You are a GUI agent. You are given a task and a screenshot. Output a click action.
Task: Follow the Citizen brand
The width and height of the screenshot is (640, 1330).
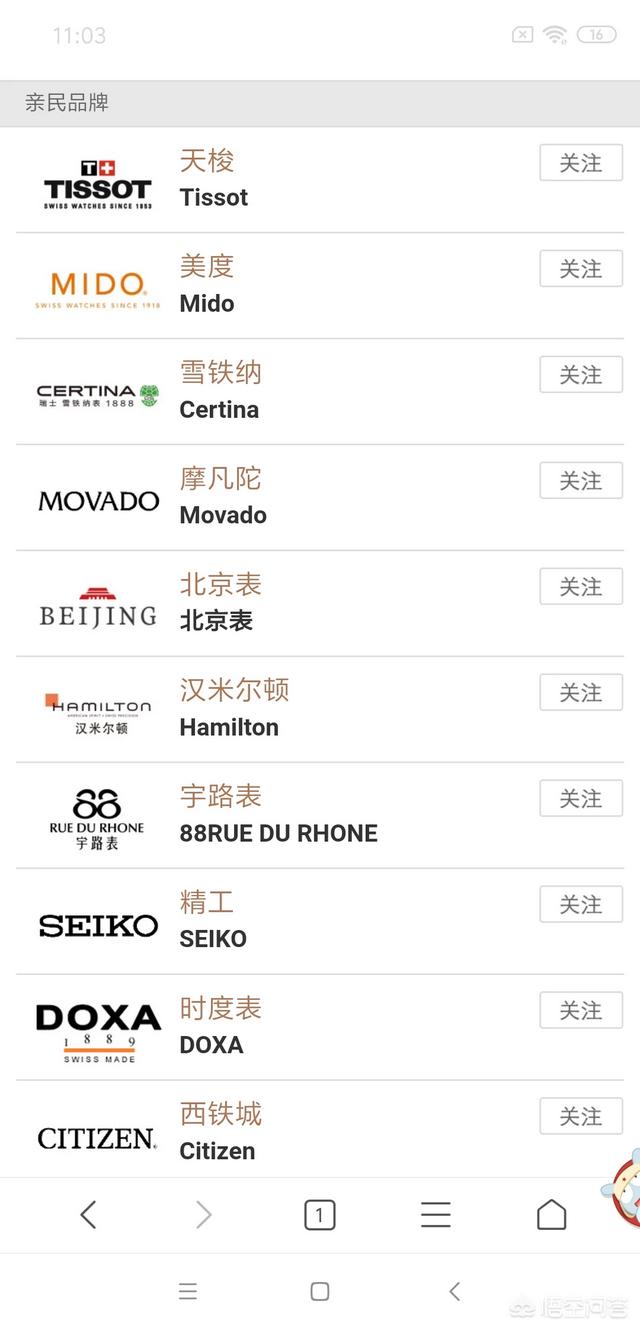pyautogui.click(x=581, y=1117)
